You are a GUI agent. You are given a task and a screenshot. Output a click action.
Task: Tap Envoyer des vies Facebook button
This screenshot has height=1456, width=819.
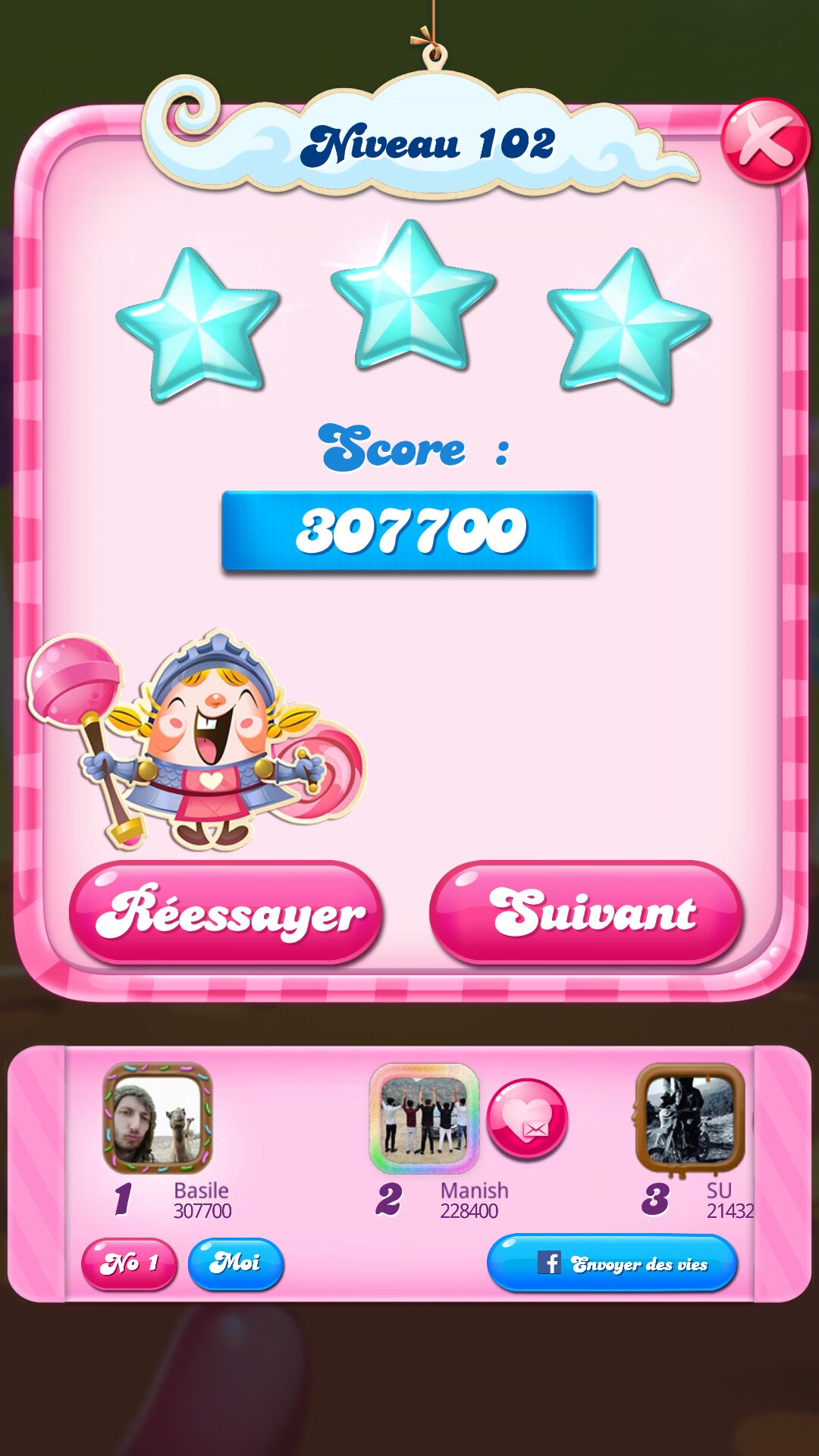tap(612, 1263)
